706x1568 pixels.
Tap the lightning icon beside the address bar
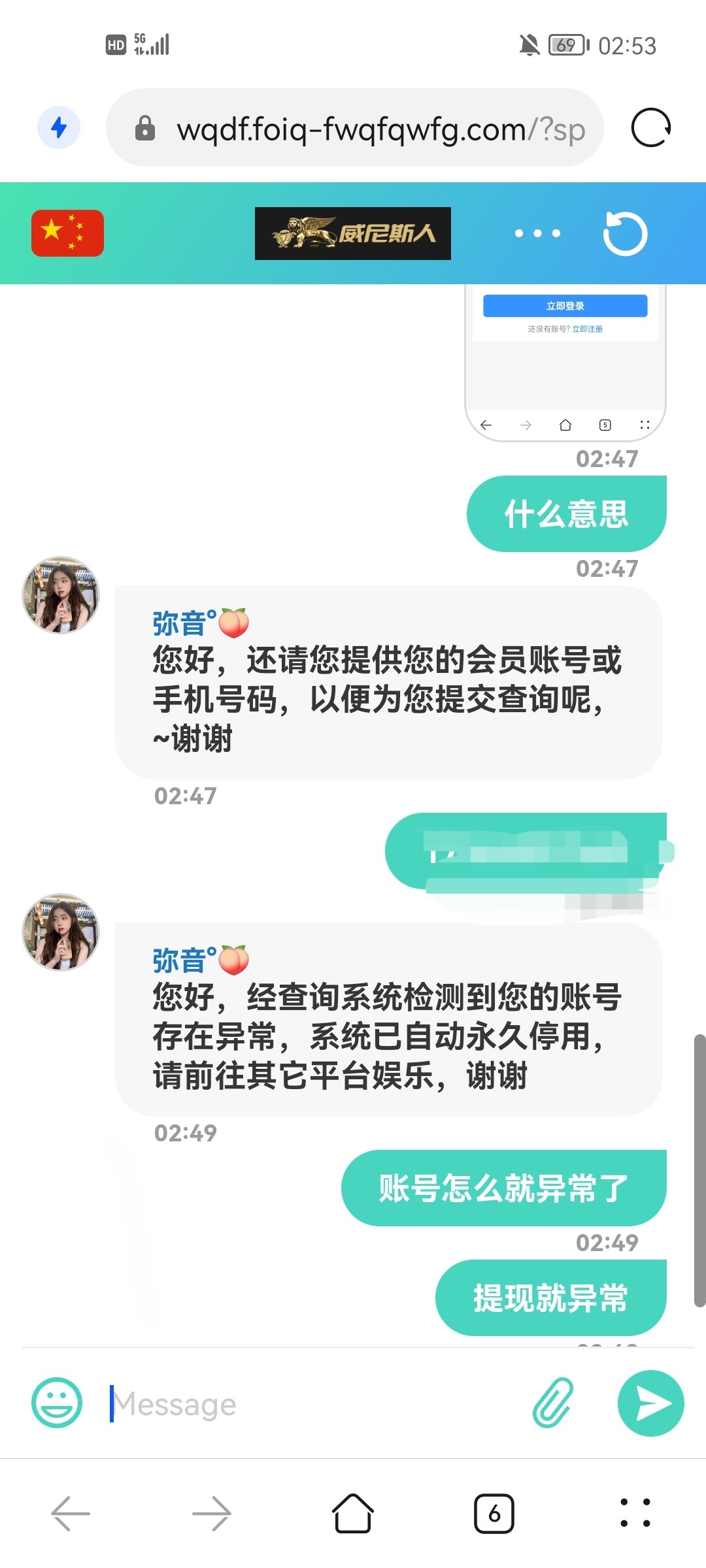tap(59, 127)
